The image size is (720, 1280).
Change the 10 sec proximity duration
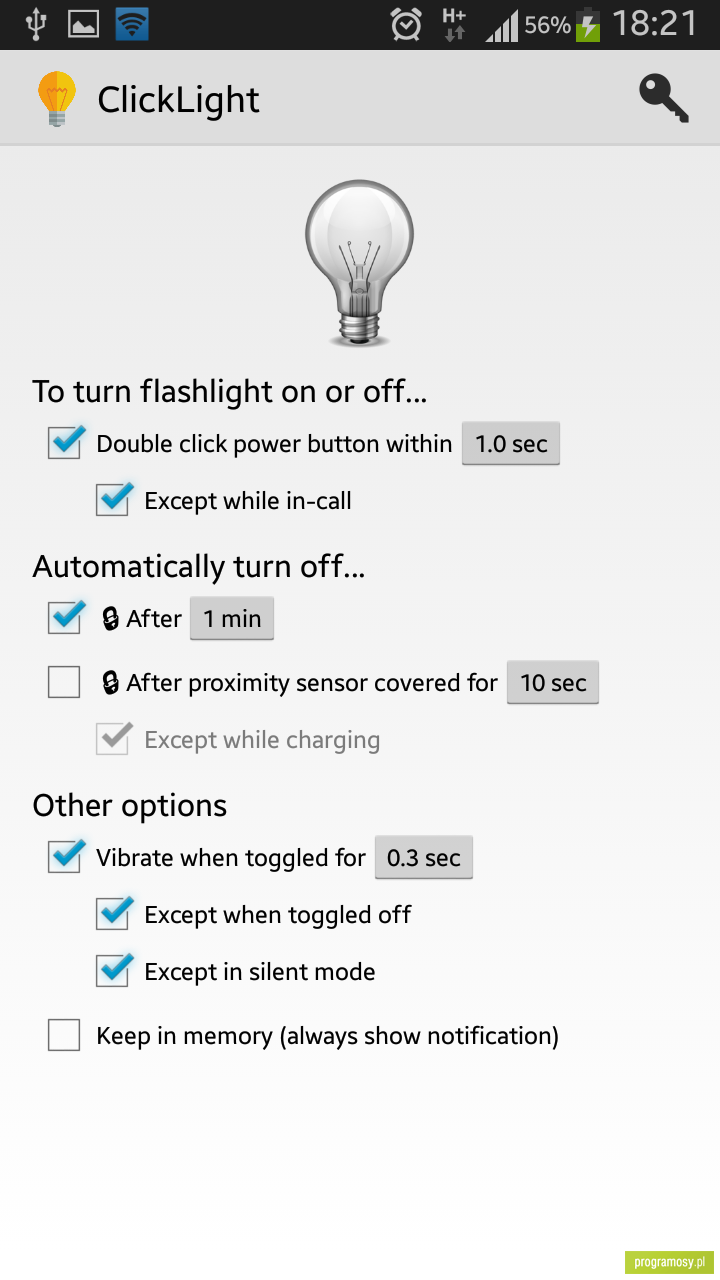pyautogui.click(x=553, y=683)
